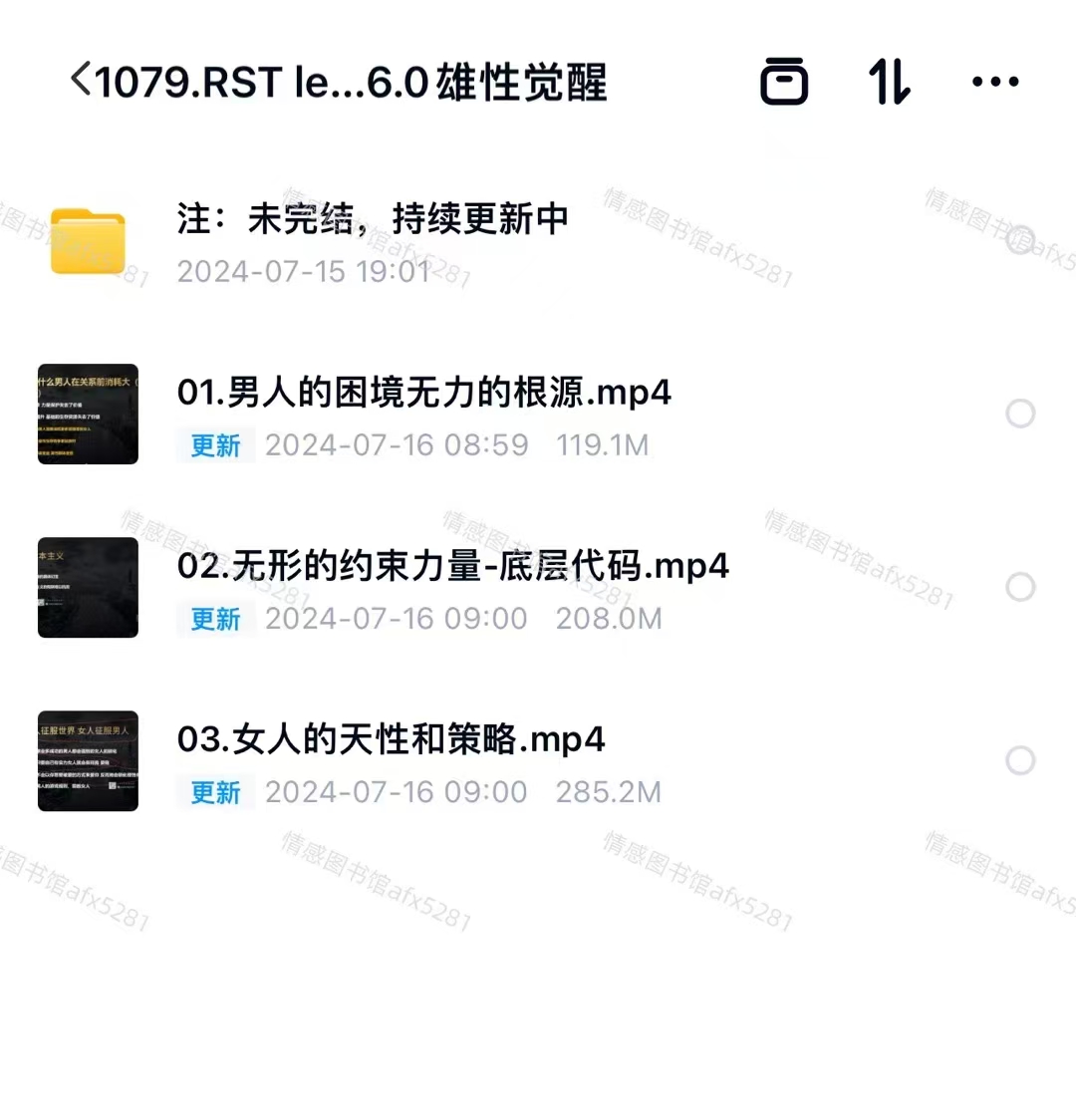Open the sort order options

889,81
